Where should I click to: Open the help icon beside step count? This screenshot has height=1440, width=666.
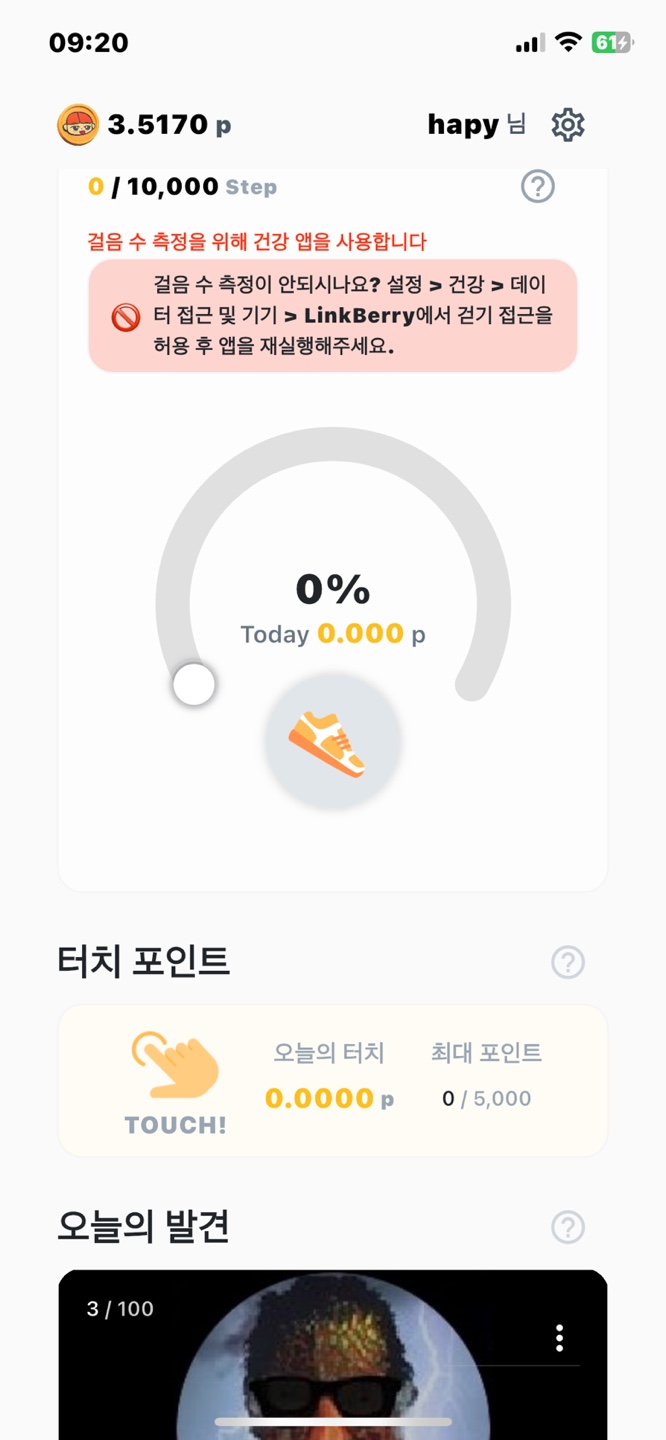pyautogui.click(x=537, y=187)
